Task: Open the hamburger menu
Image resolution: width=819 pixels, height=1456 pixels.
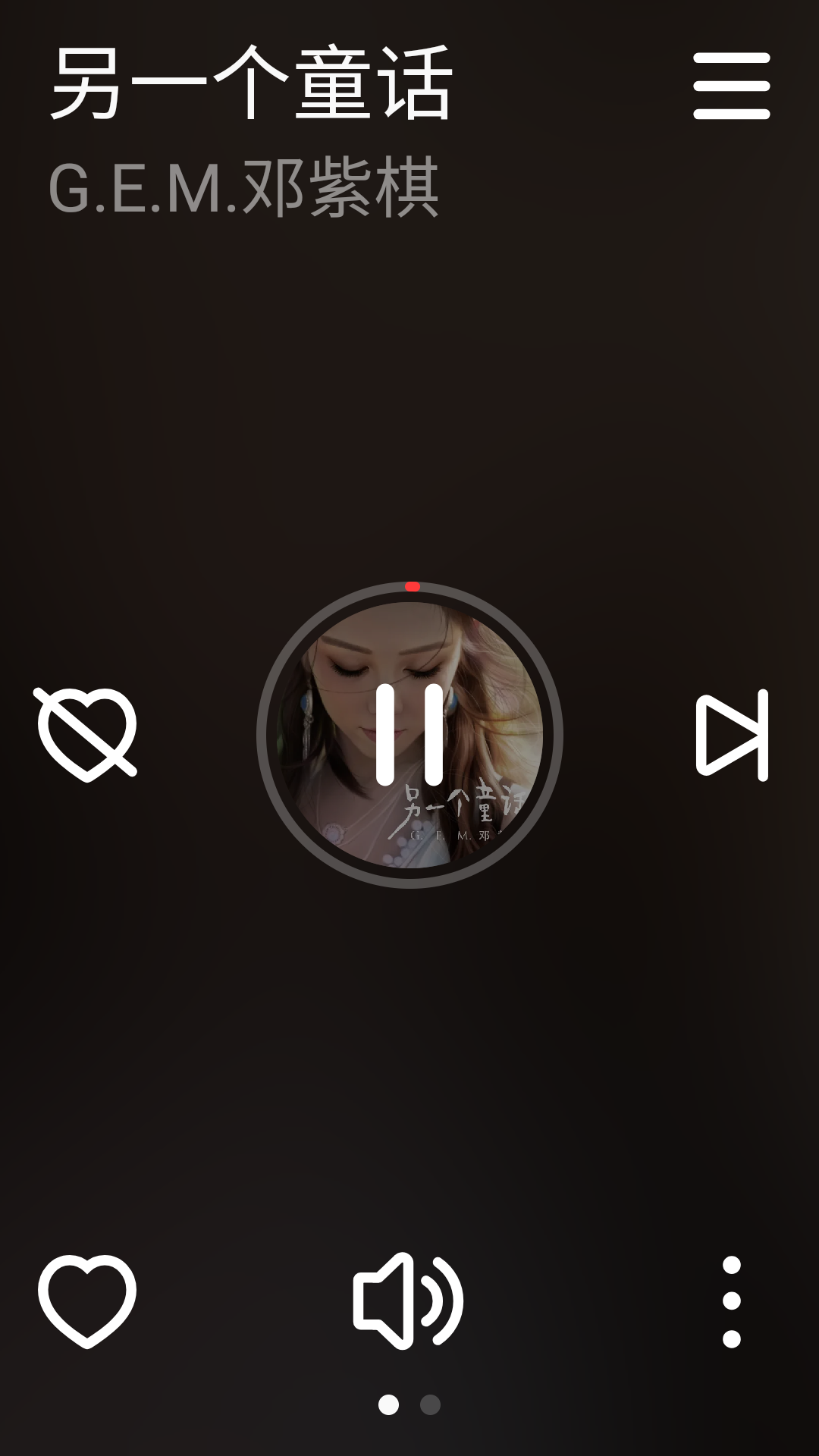Action: (x=731, y=86)
